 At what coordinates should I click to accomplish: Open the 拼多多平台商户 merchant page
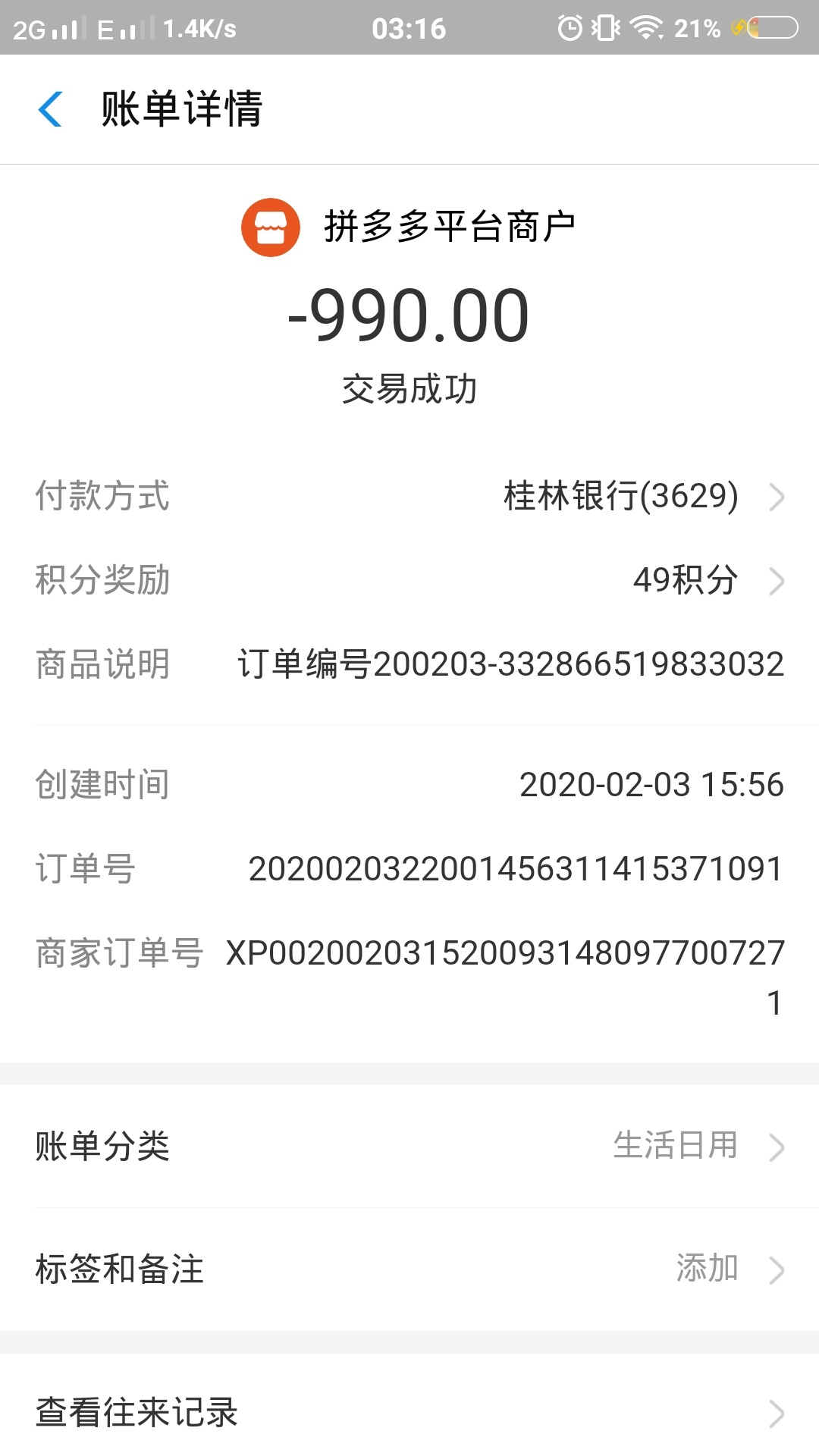(408, 227)
